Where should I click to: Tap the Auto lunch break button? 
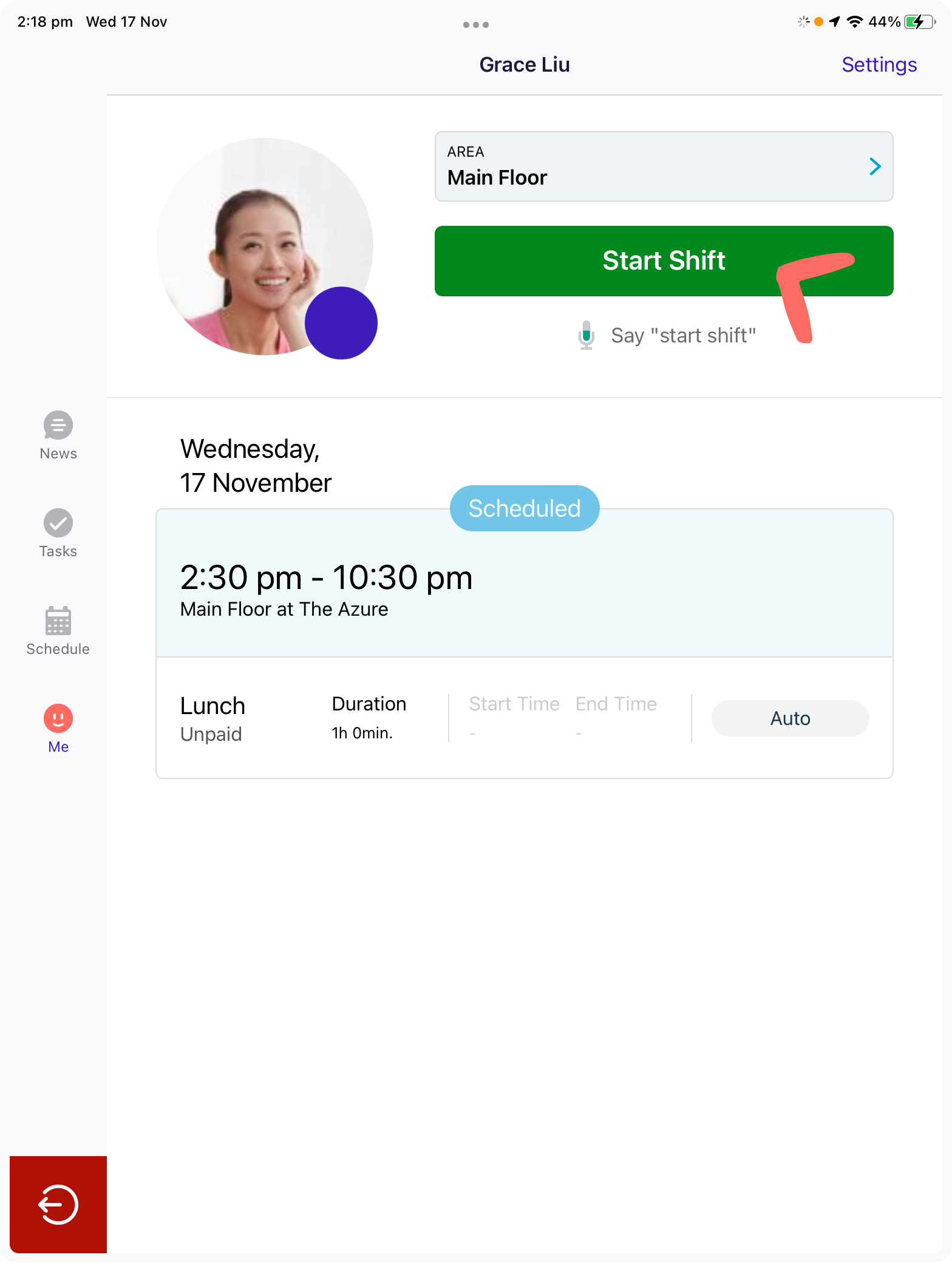click(789, 718)
